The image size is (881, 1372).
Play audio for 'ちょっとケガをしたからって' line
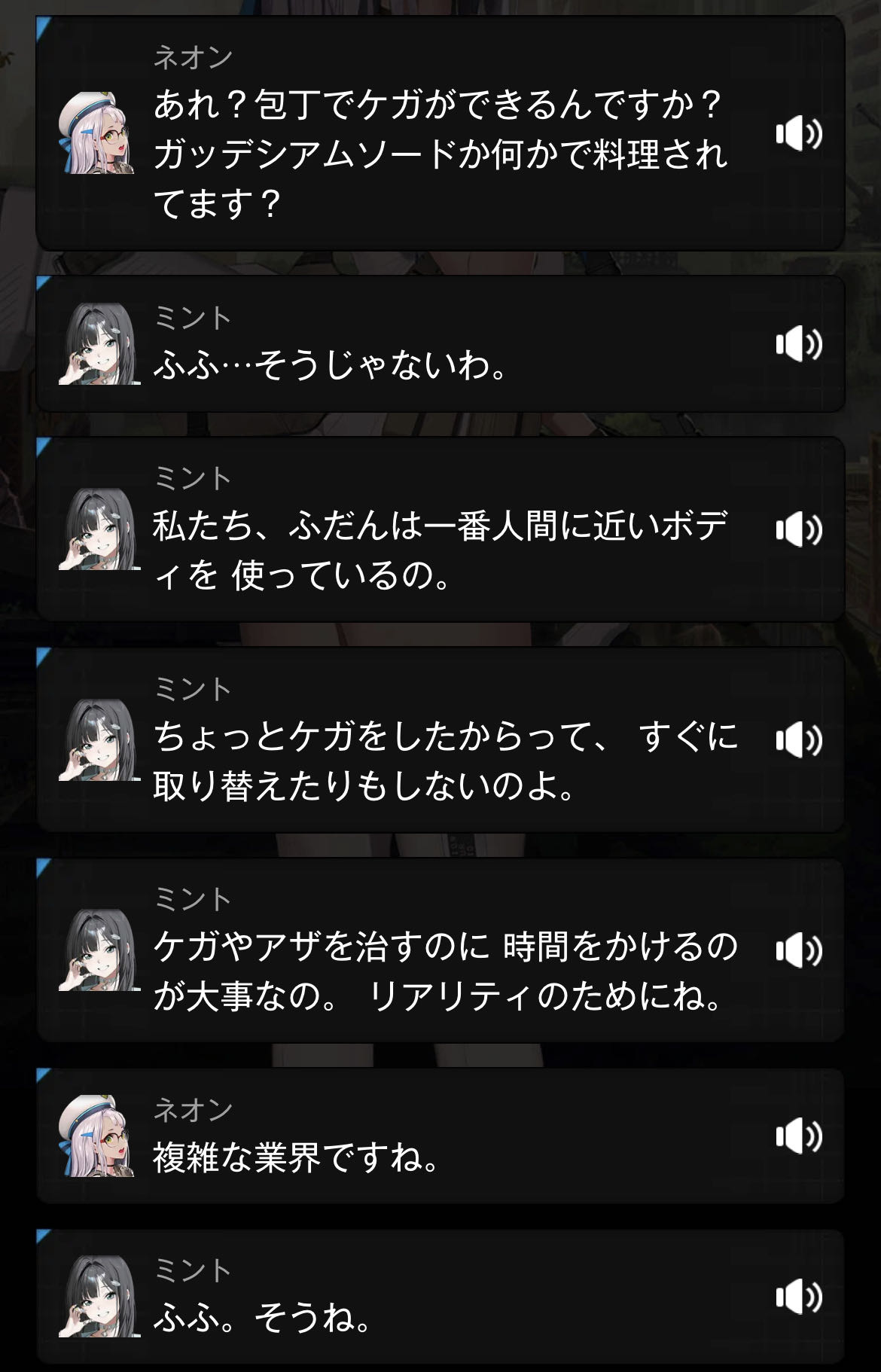(798, 739)
